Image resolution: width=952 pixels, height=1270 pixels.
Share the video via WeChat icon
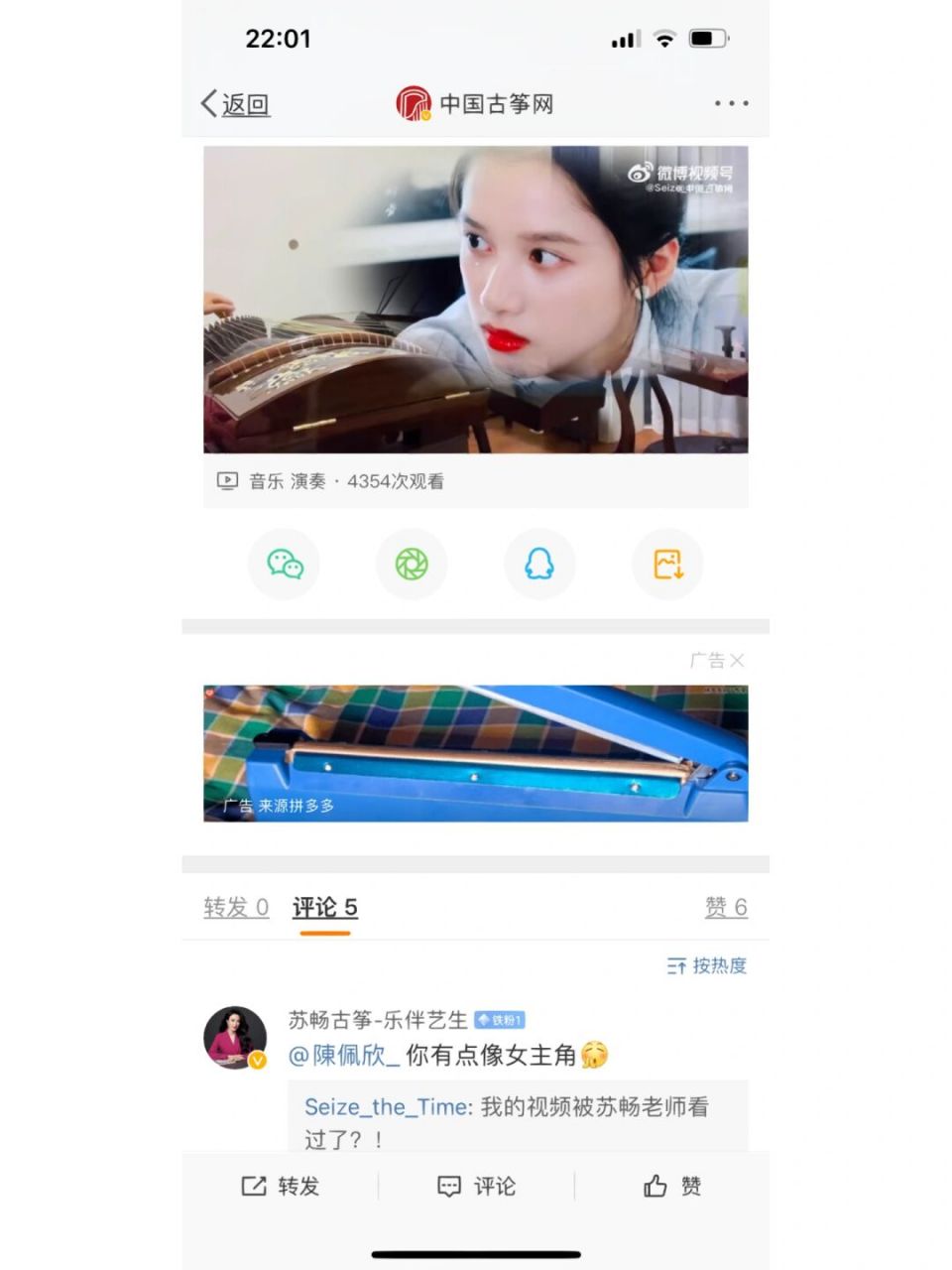(x=285, y=564)
